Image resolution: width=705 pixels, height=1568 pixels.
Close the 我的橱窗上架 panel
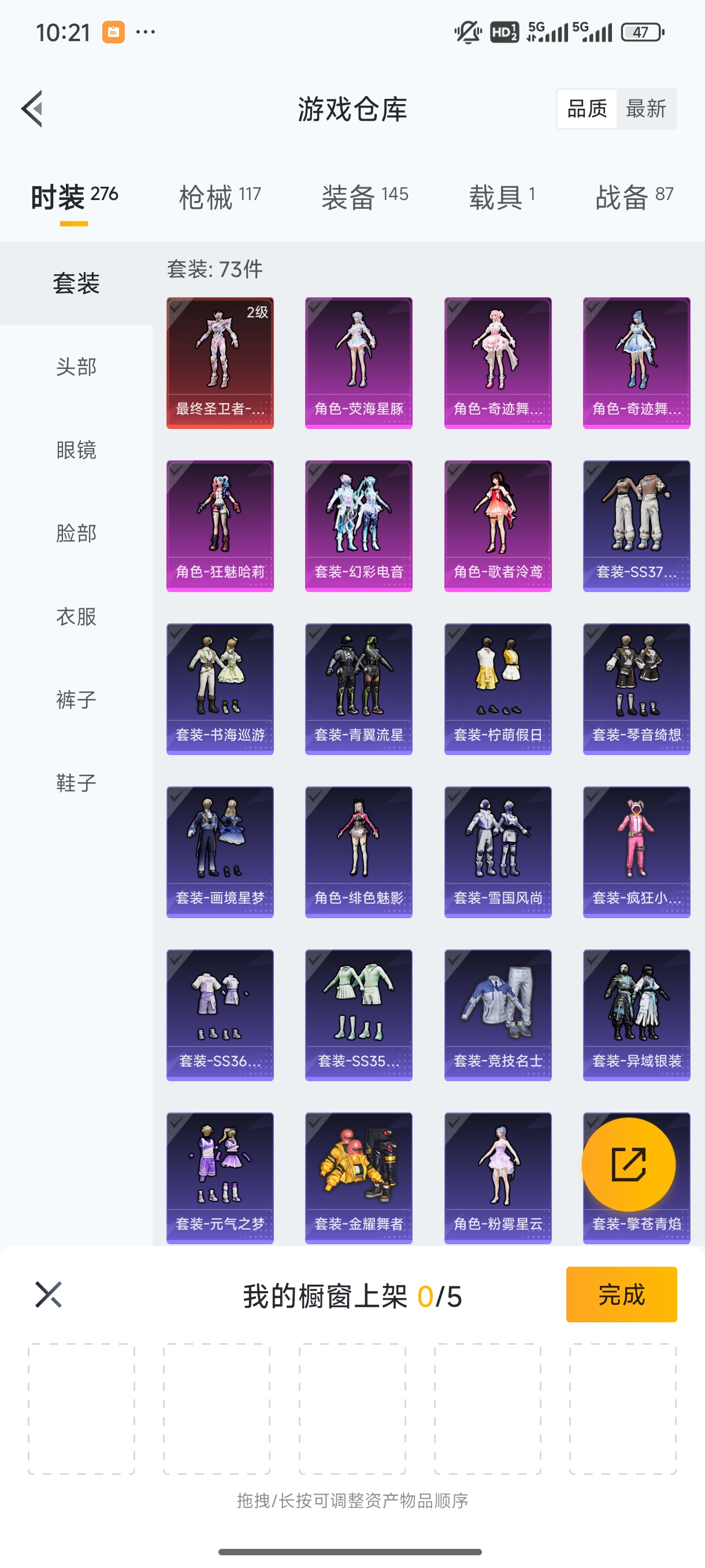coord(49,1294)
